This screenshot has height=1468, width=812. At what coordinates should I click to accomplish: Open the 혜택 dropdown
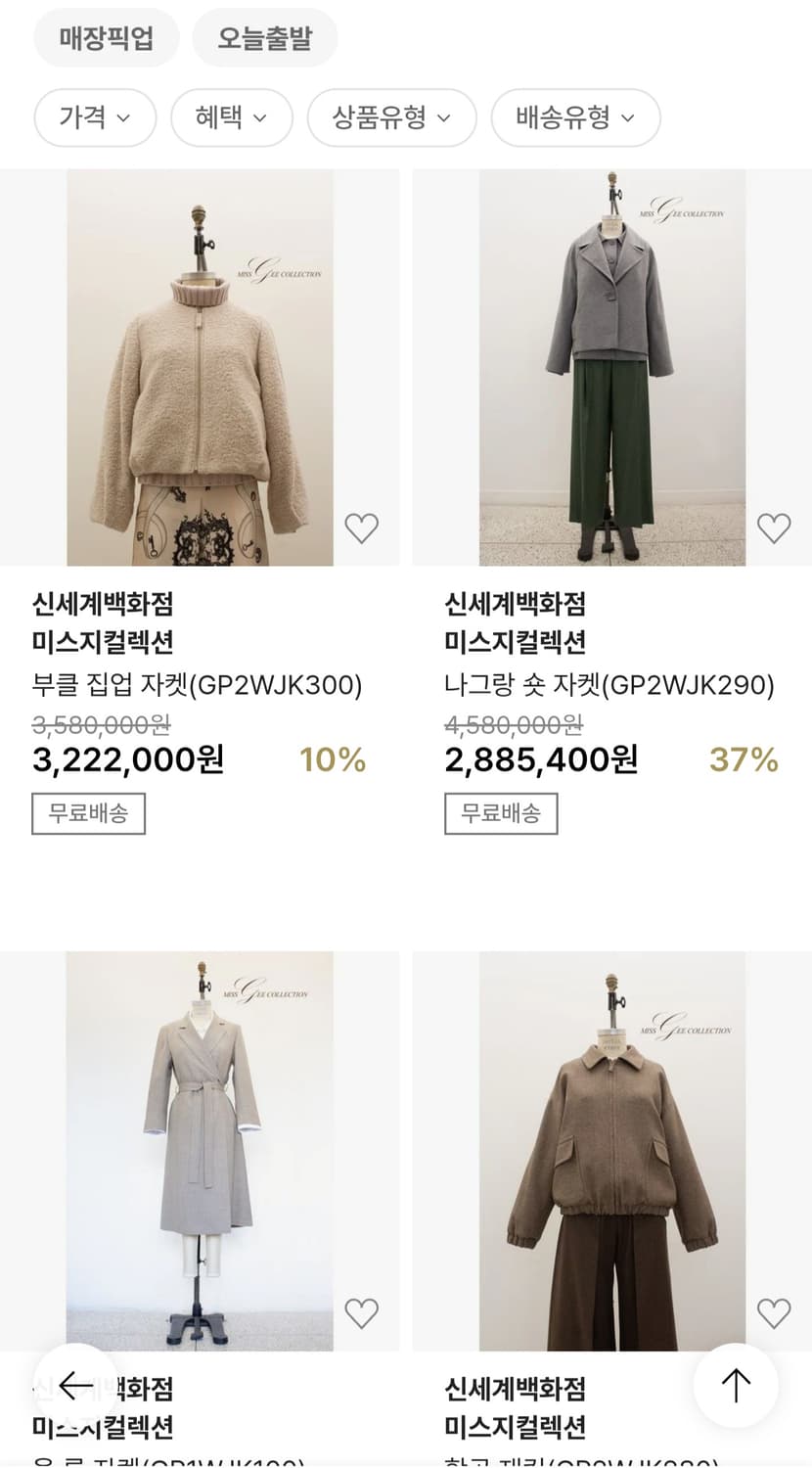pyautogui.click(x=231, y=117)
